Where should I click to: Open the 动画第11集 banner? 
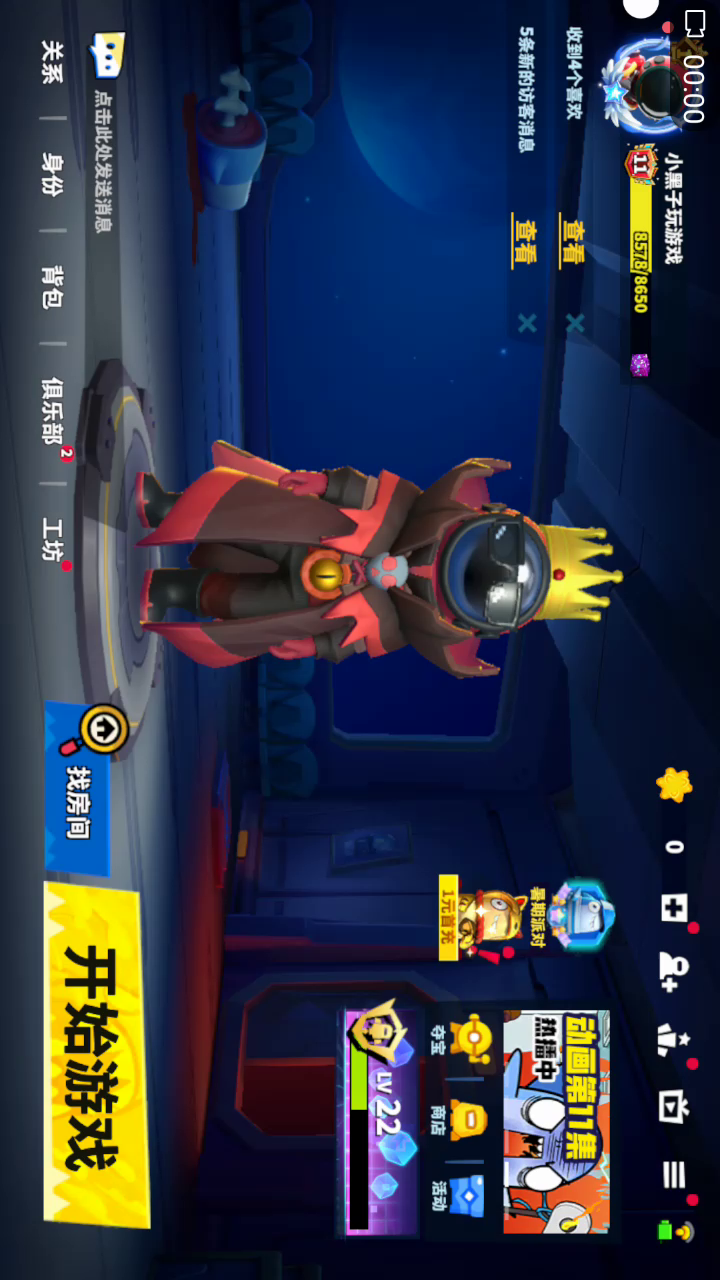pyautogui.click(x=556, y=1120)
